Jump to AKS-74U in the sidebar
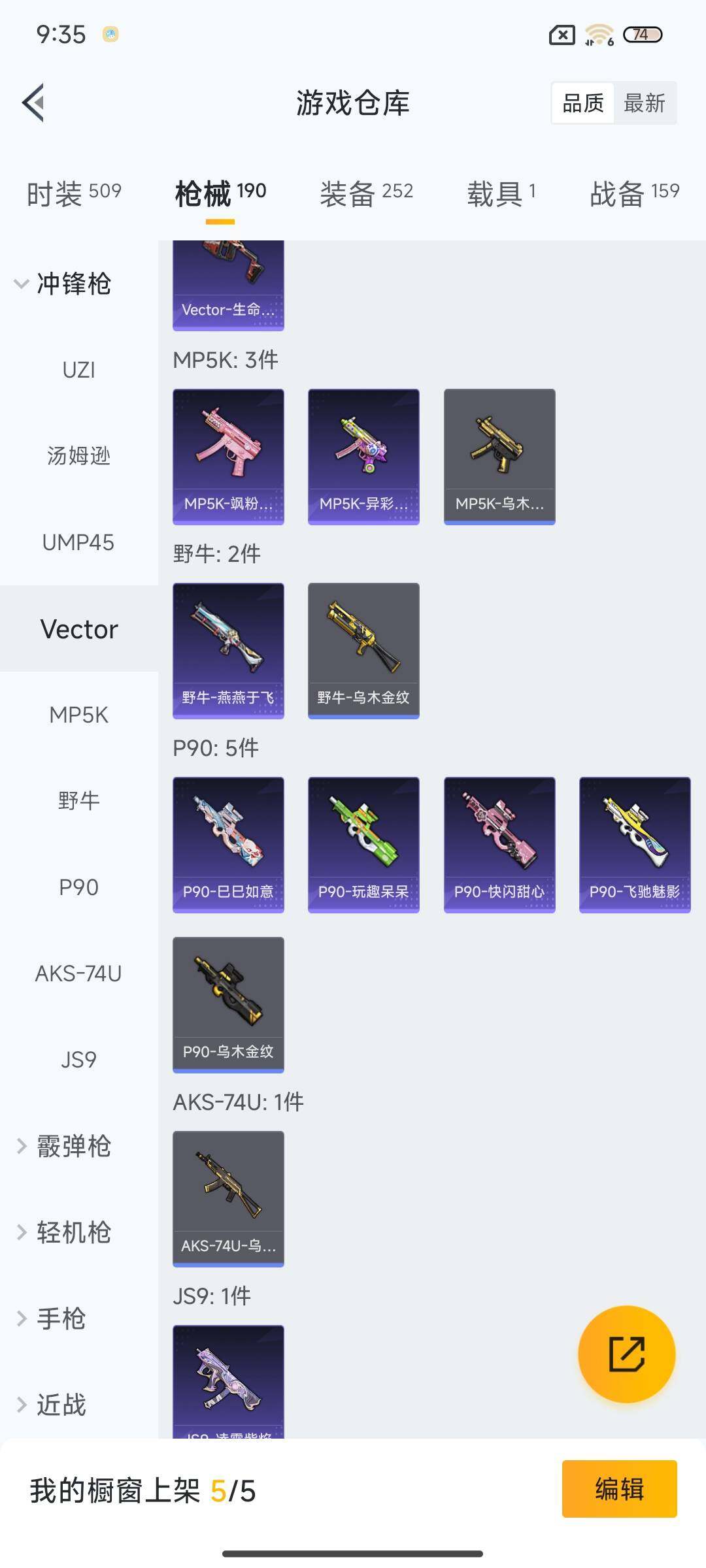This screenshot has width=706, height=1568. (x=78, y=973)
